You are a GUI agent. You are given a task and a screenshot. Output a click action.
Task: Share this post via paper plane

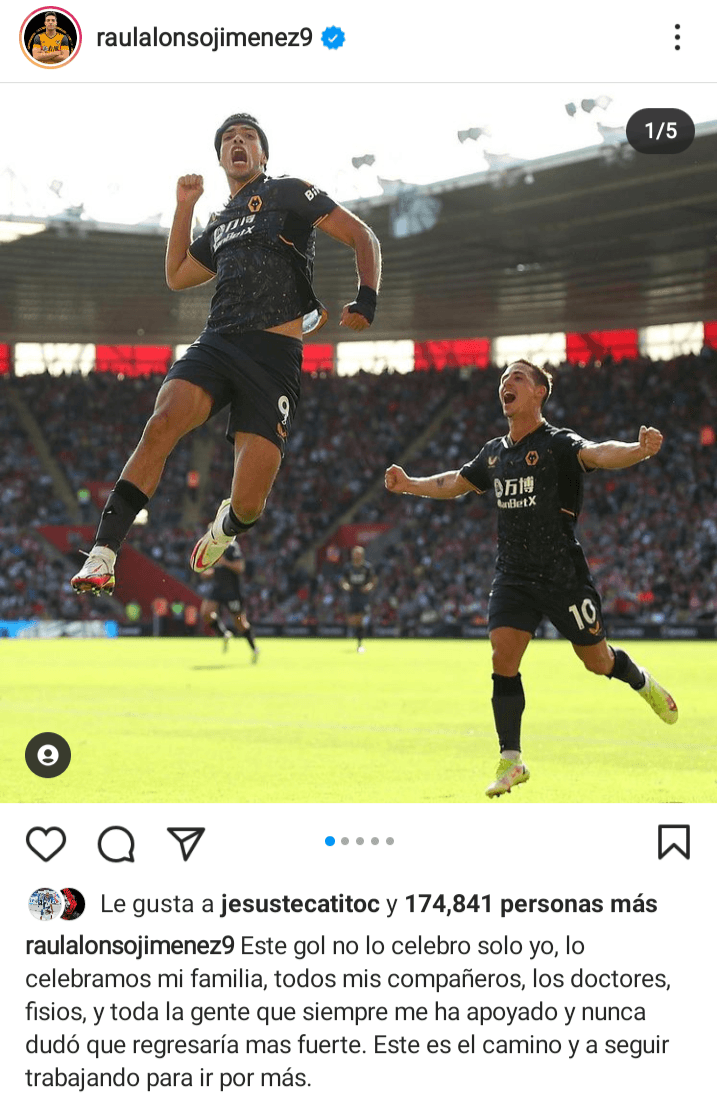click(186, 843)
